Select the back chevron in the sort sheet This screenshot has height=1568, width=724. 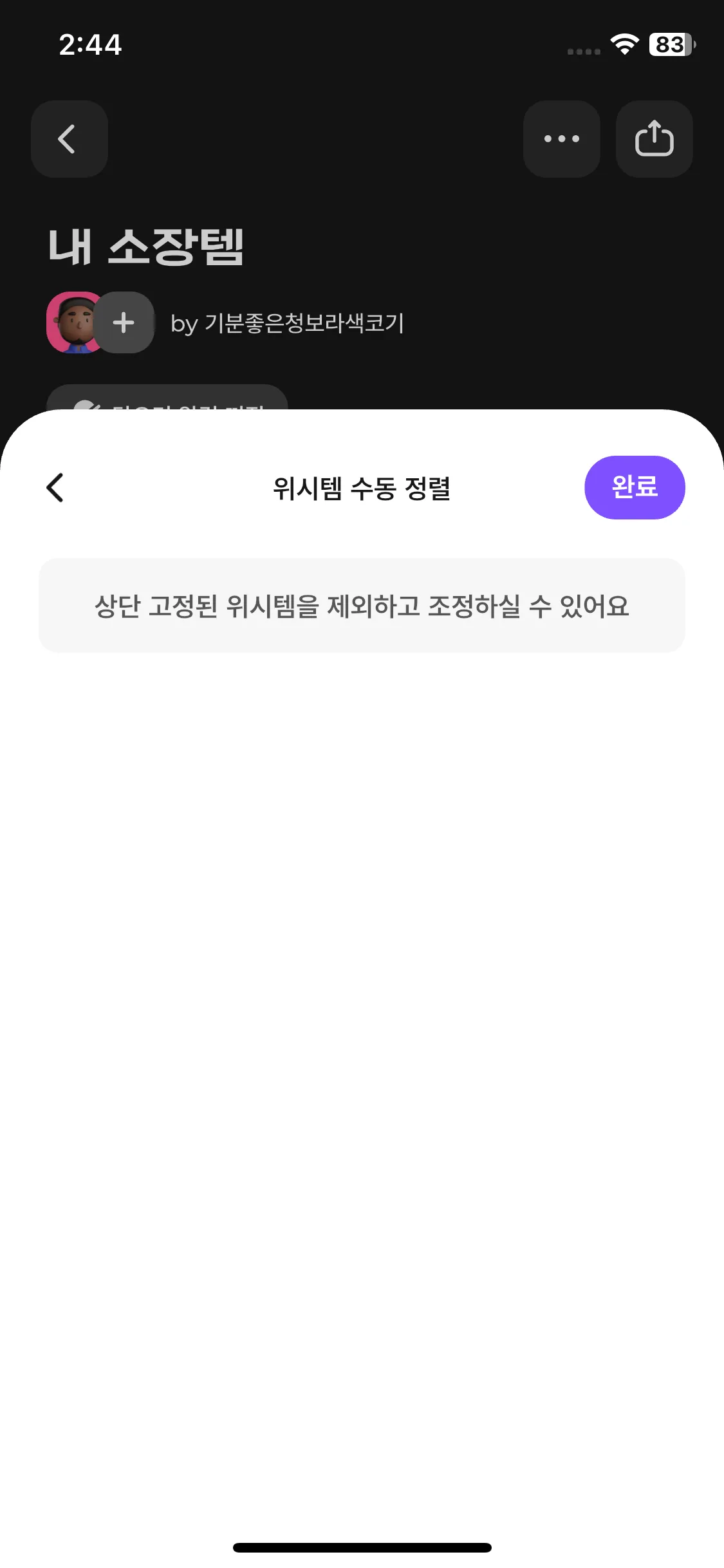[55, 487]
